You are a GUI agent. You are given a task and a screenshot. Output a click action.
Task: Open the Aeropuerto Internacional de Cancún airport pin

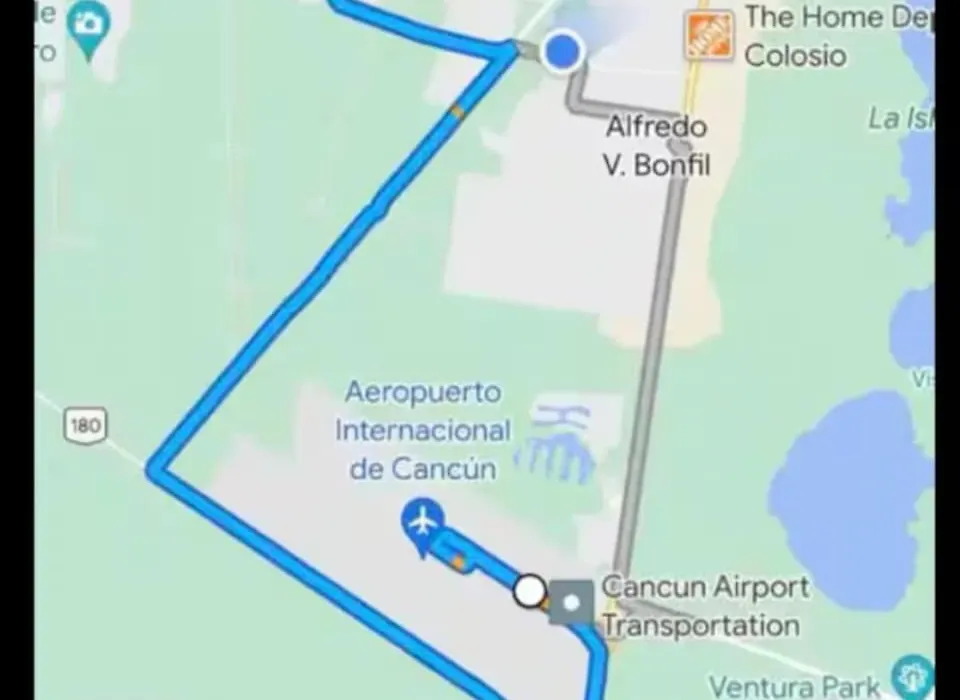point(423,522)
